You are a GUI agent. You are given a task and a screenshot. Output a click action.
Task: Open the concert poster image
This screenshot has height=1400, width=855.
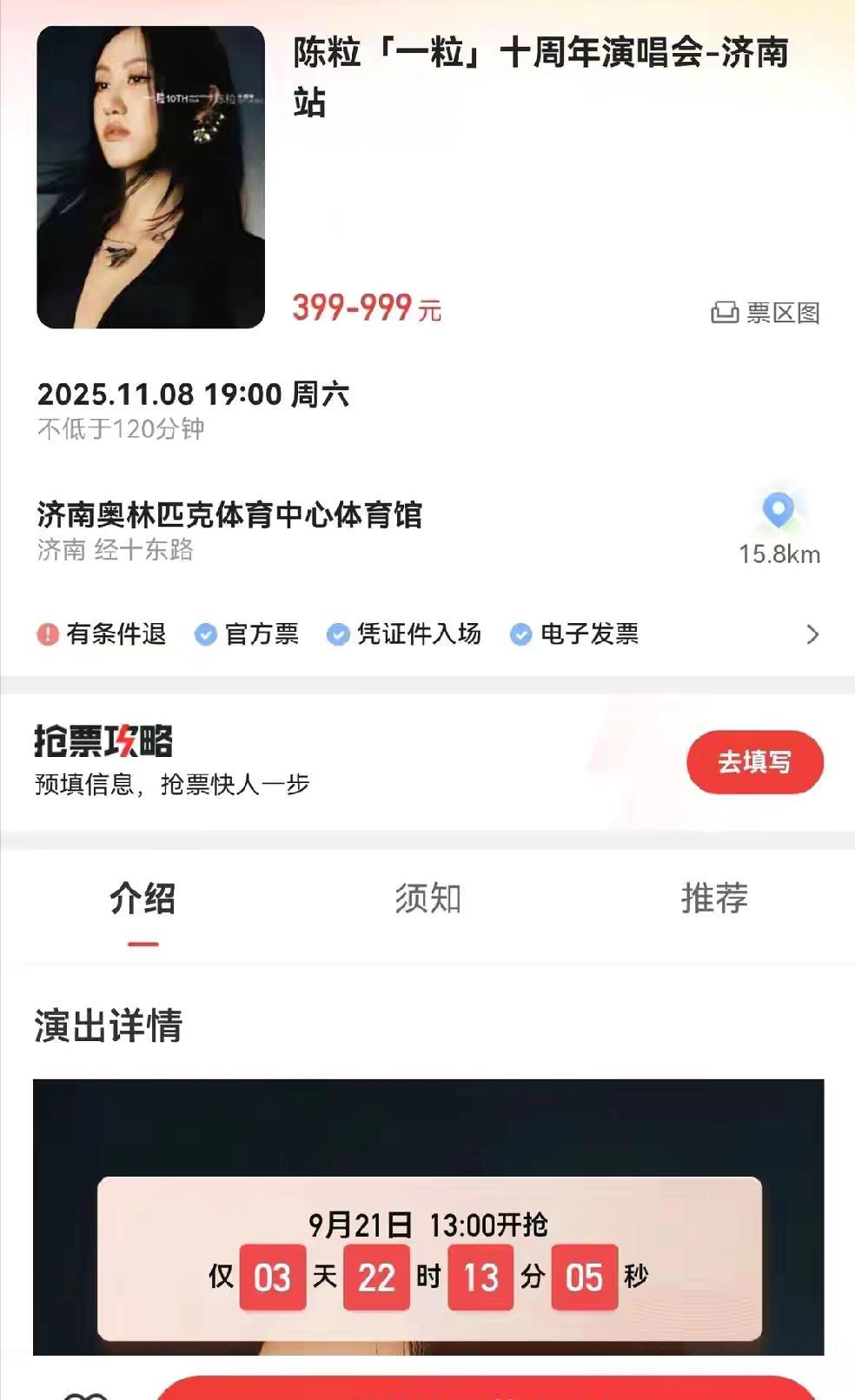(x=150, y=177)
